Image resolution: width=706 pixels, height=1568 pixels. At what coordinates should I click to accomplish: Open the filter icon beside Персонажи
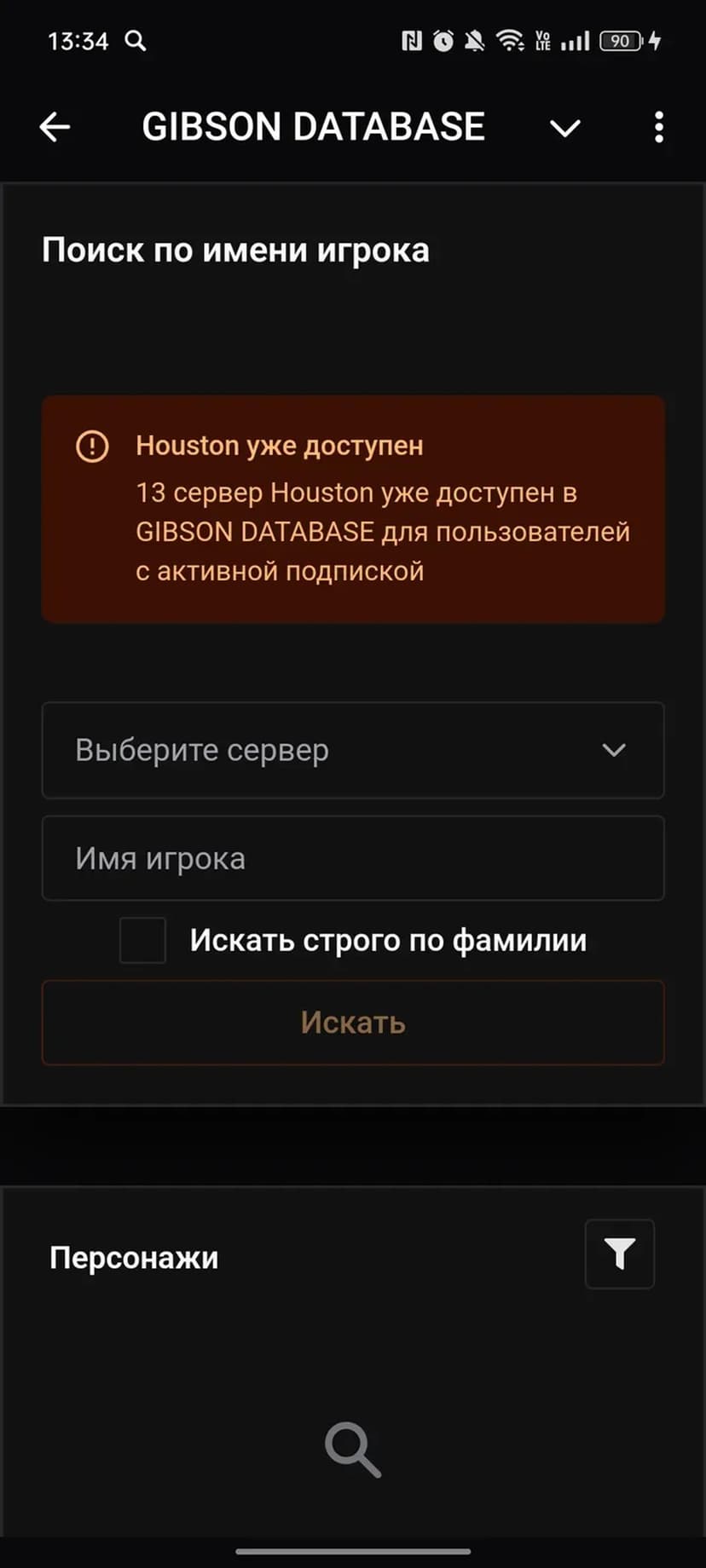coord(619,1254)
